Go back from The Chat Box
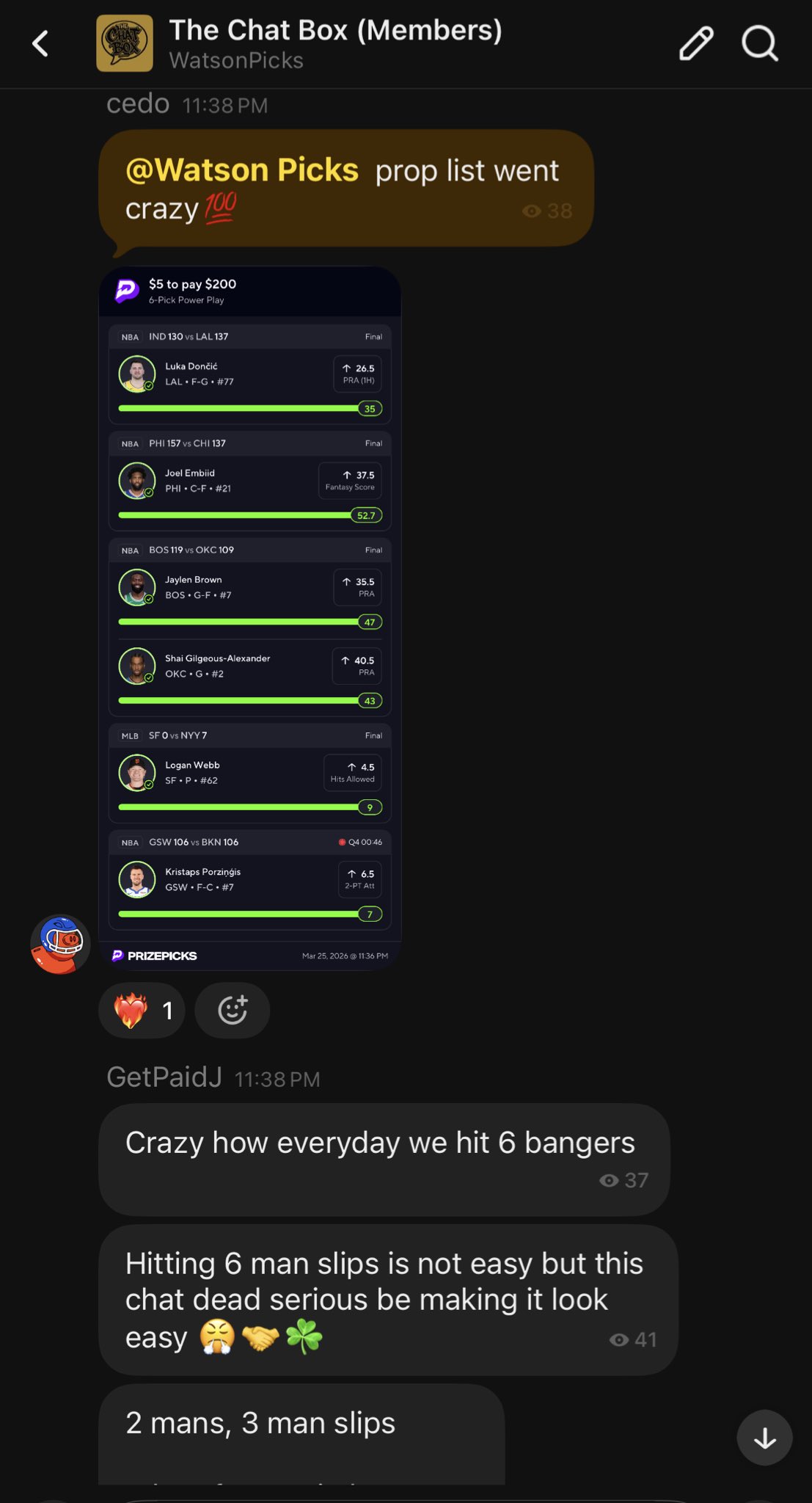812x1503 pixels. pyautogui.click(x=40, y=44)
